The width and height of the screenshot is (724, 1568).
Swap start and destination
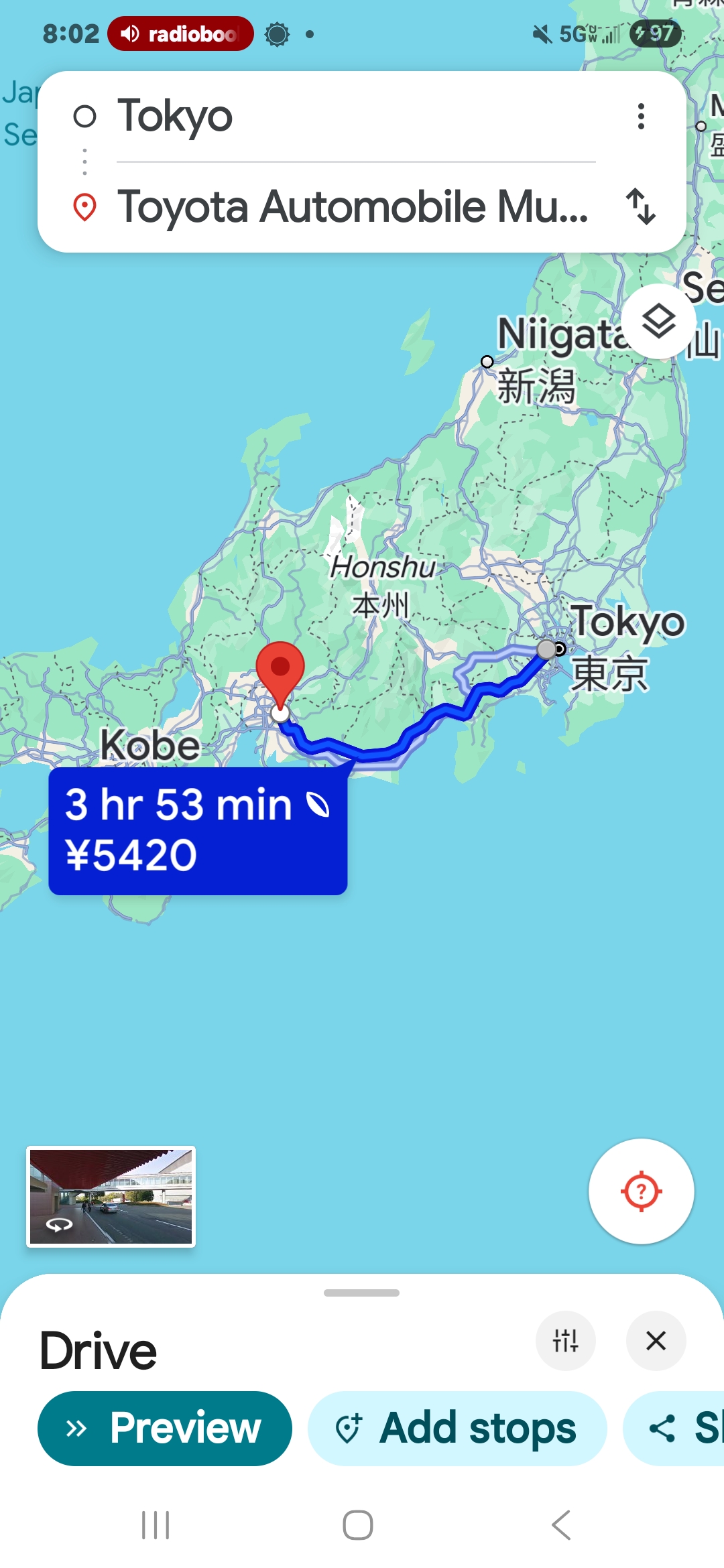pyautogui.click(x=641, y=206)
